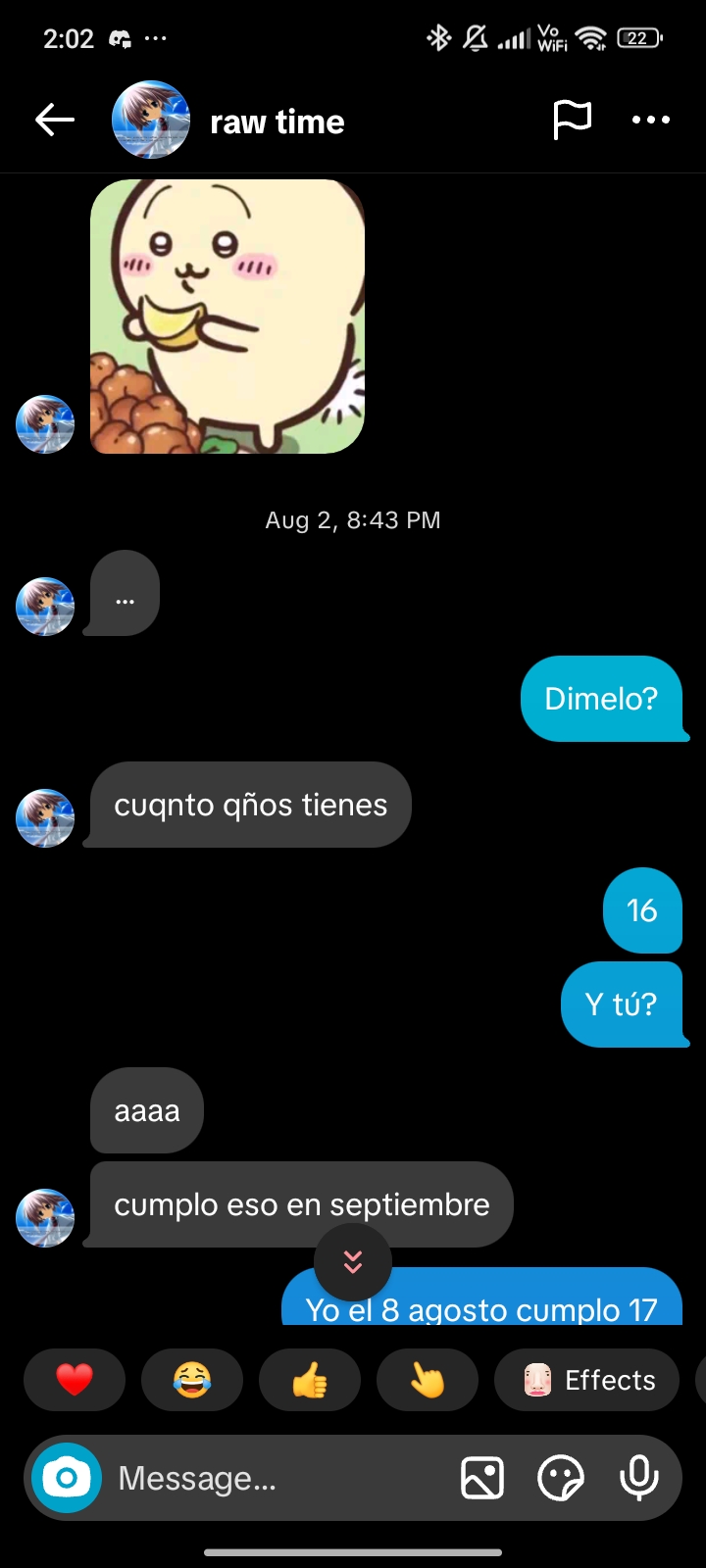The width and height of the screenshot is (706, 1568).
Task: Send the thumbs up quick reaction
Action: pyautogui.click(x=310, y=1380)
